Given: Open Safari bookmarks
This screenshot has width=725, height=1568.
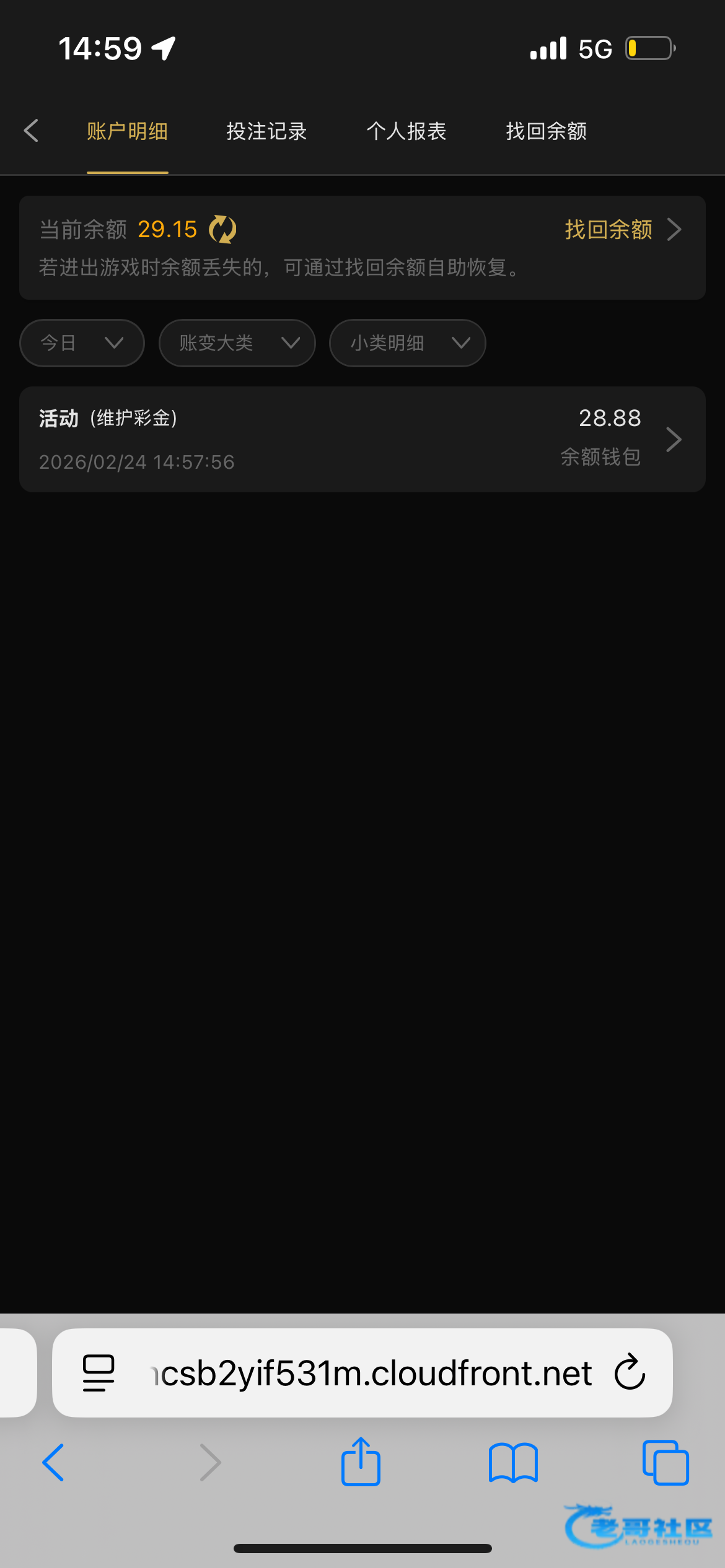Looking at the screenshot, I should tap(513, 1462).
